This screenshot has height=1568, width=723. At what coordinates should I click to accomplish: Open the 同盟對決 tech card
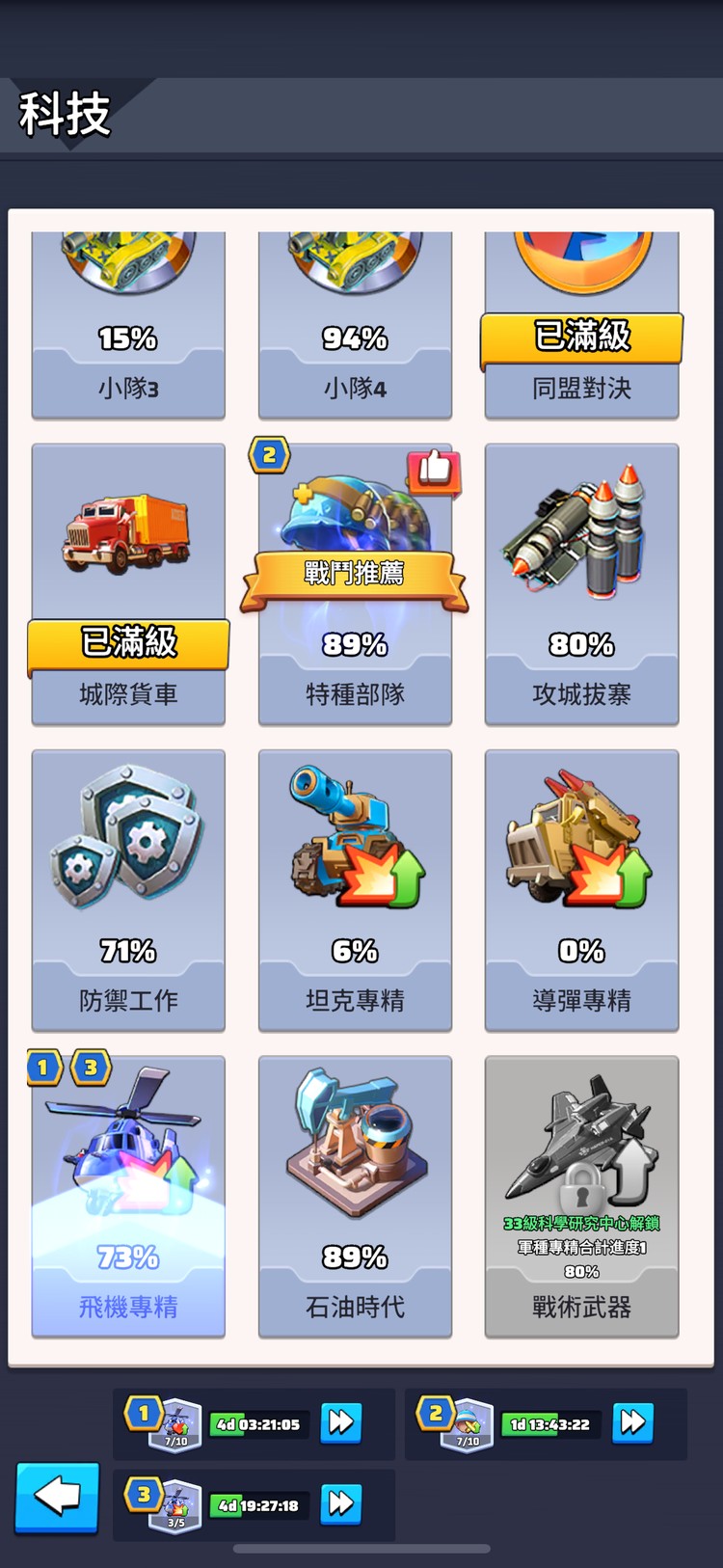(x=581, y=328)
